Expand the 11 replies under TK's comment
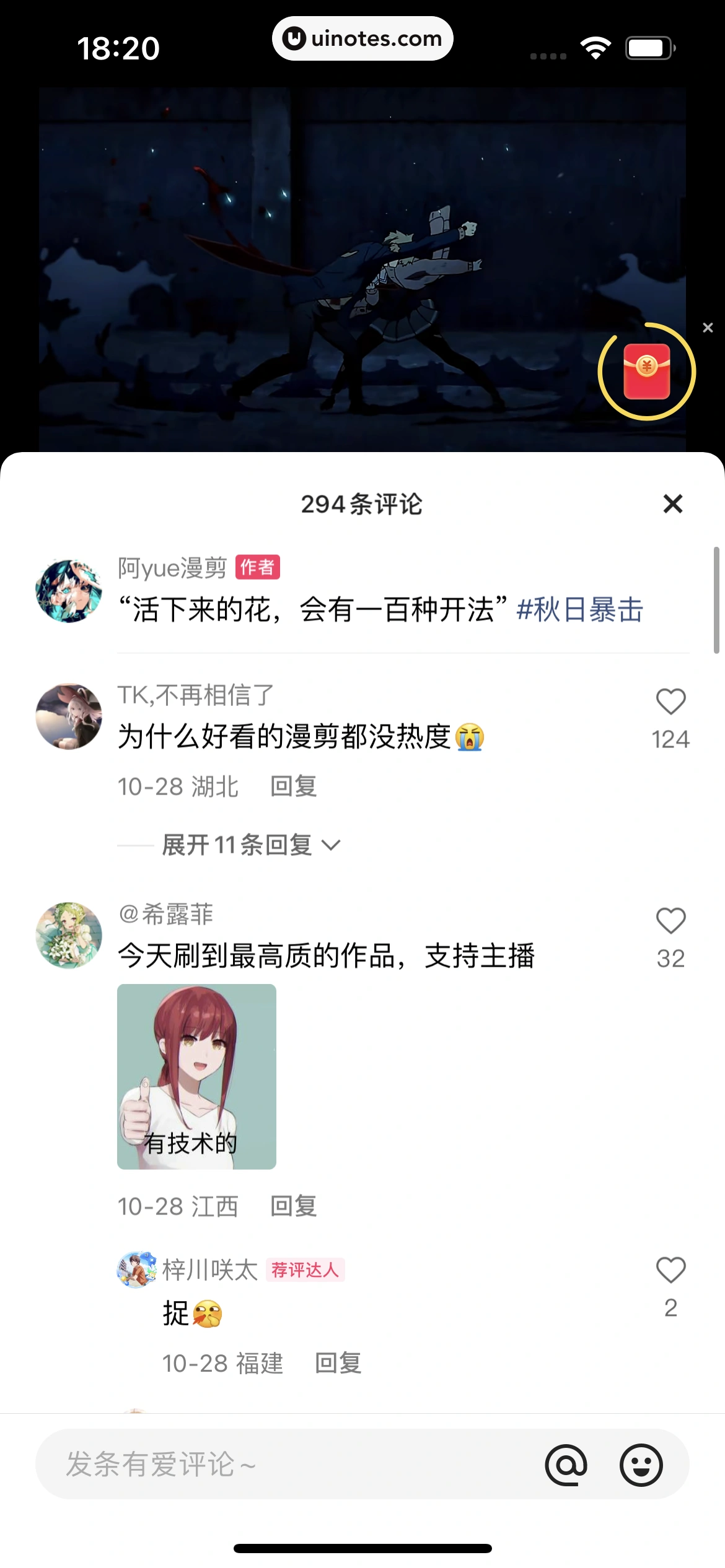725x1568 pixels. click(x=248, y=844)
